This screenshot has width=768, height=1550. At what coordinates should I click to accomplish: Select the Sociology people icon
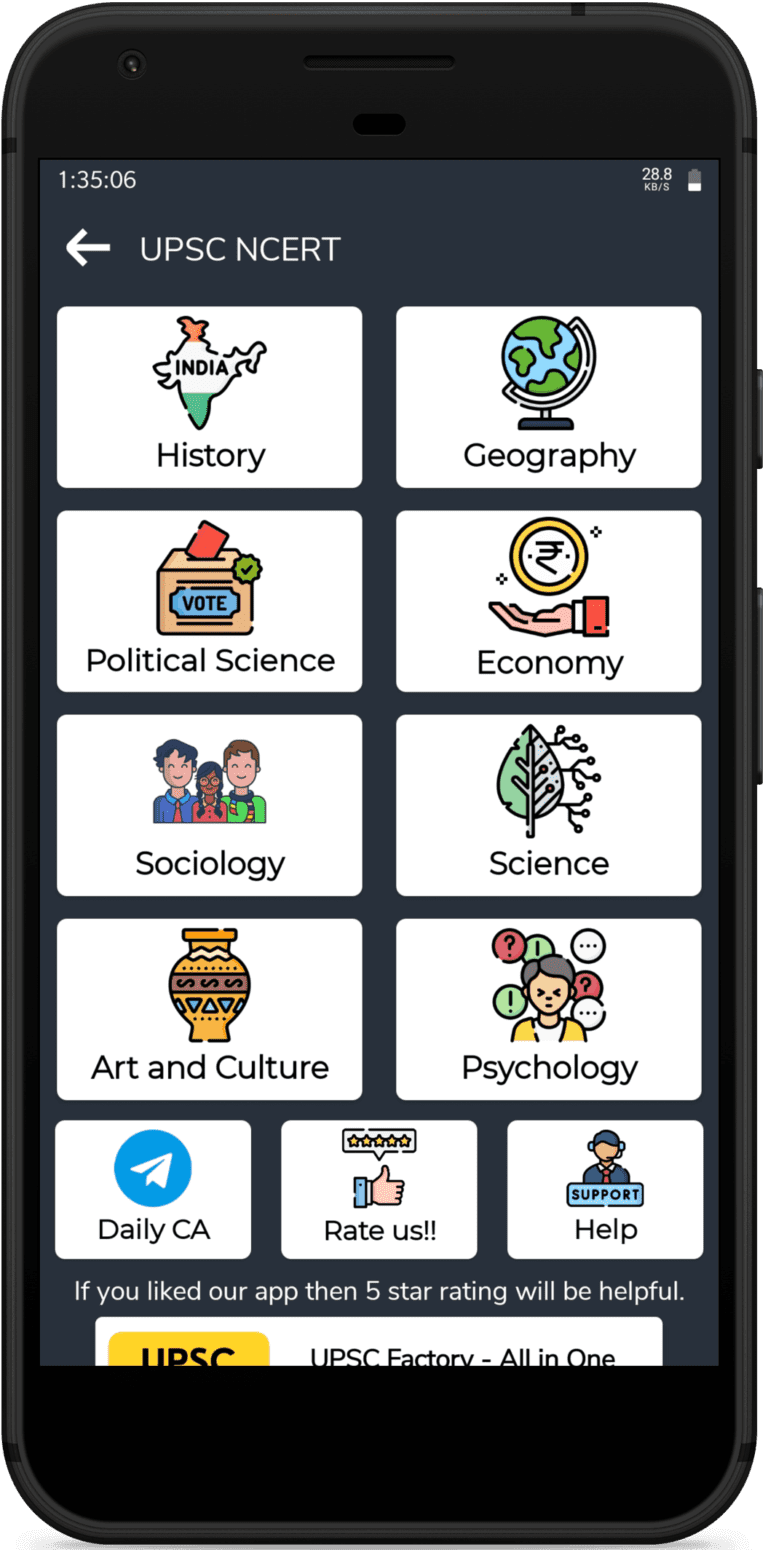click(x=209, y=782)
